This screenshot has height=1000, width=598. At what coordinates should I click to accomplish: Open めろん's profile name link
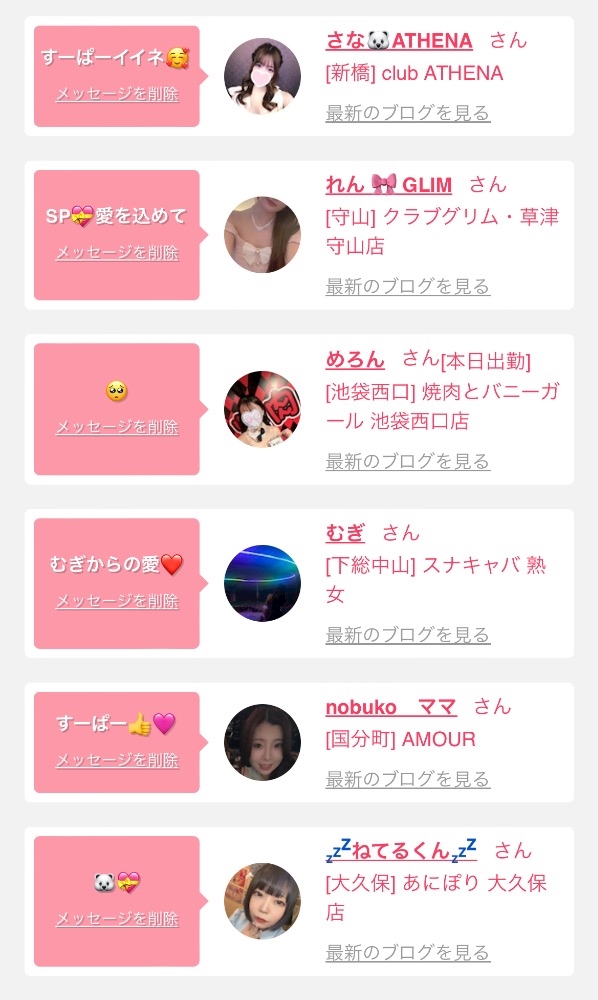(x=355, y=360)
